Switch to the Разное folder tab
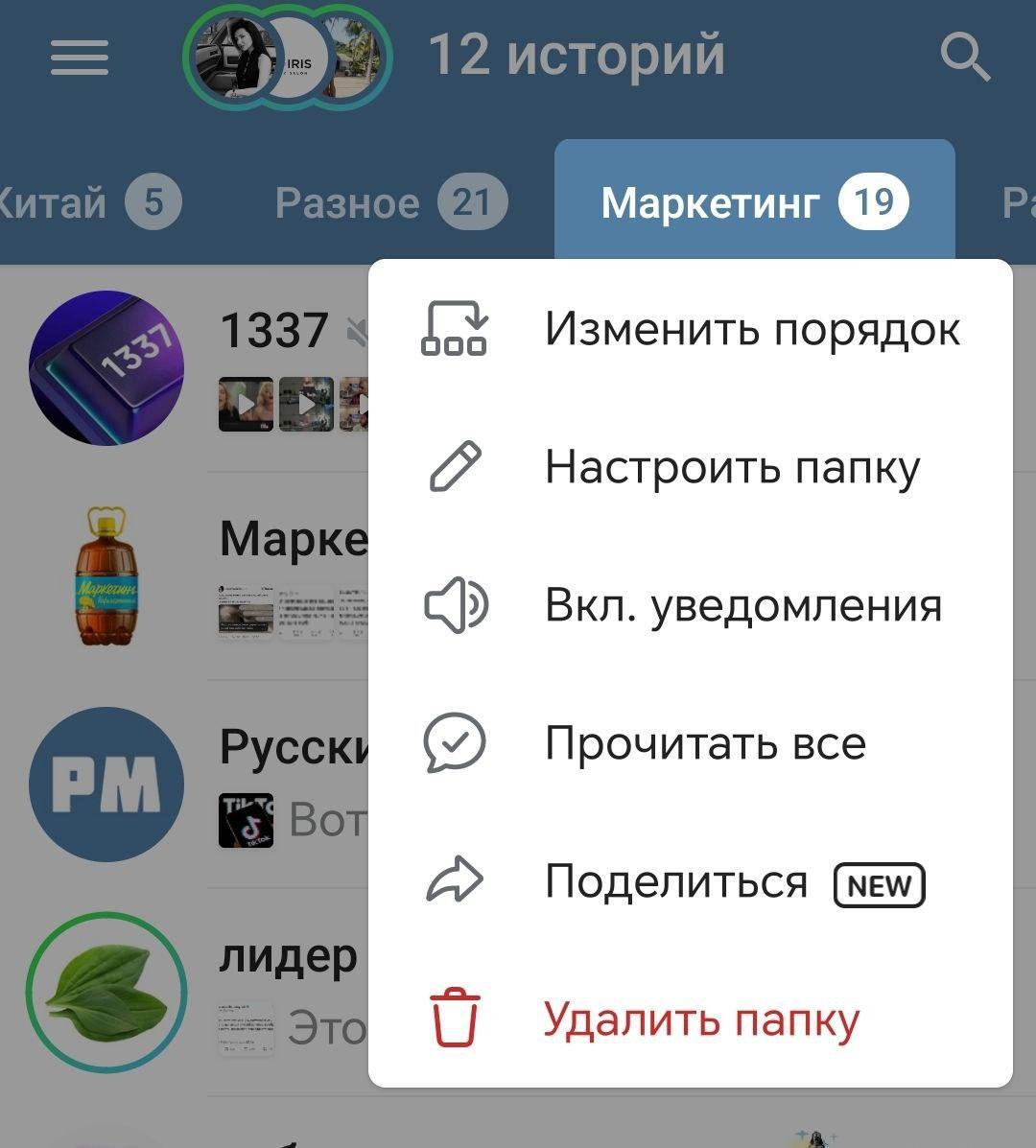This screenshot has height=1148, width=1036. [388, 203]
